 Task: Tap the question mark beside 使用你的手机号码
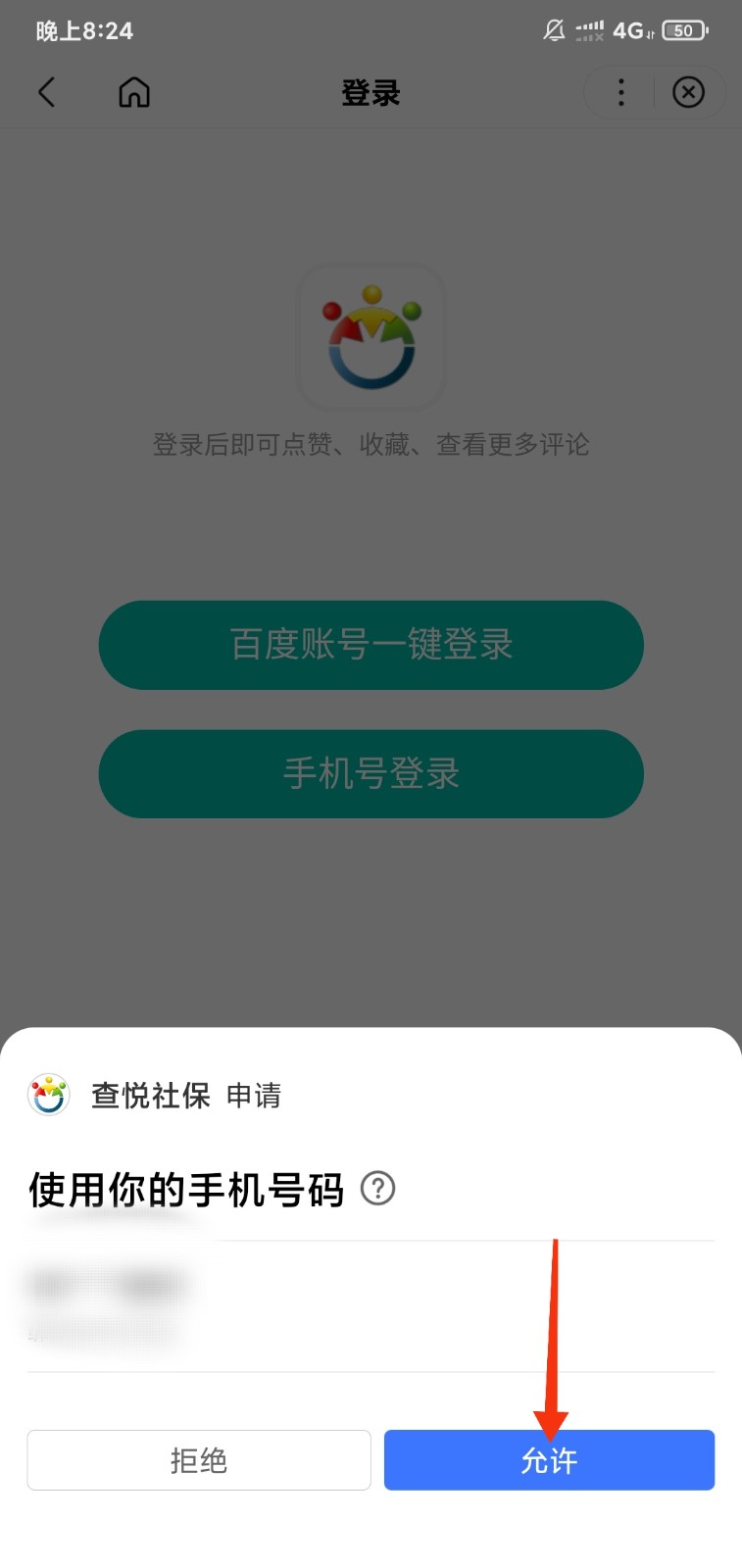[379, 1189]
